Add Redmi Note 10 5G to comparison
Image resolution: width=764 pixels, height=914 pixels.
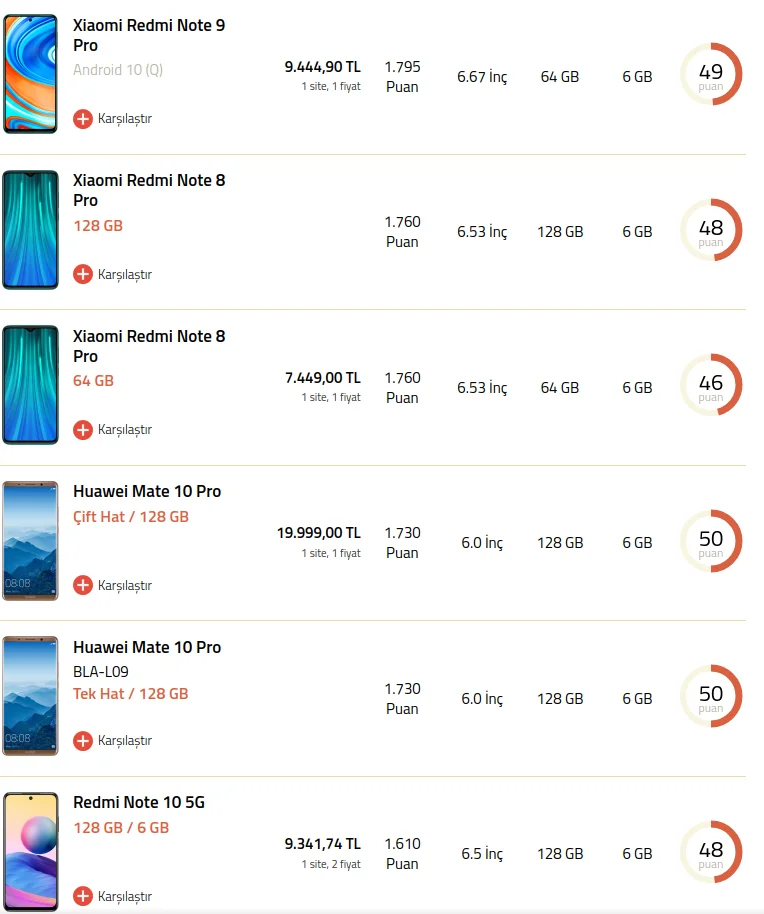click(112, 896)
